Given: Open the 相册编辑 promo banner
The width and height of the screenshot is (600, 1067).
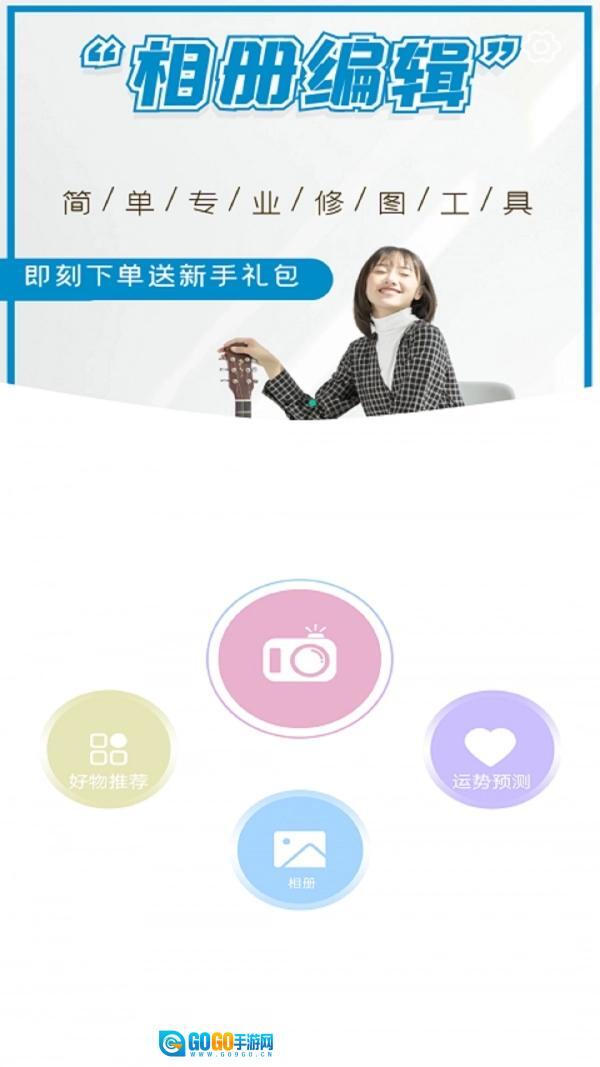Looking at the screenshot, I should pos(300,200).
